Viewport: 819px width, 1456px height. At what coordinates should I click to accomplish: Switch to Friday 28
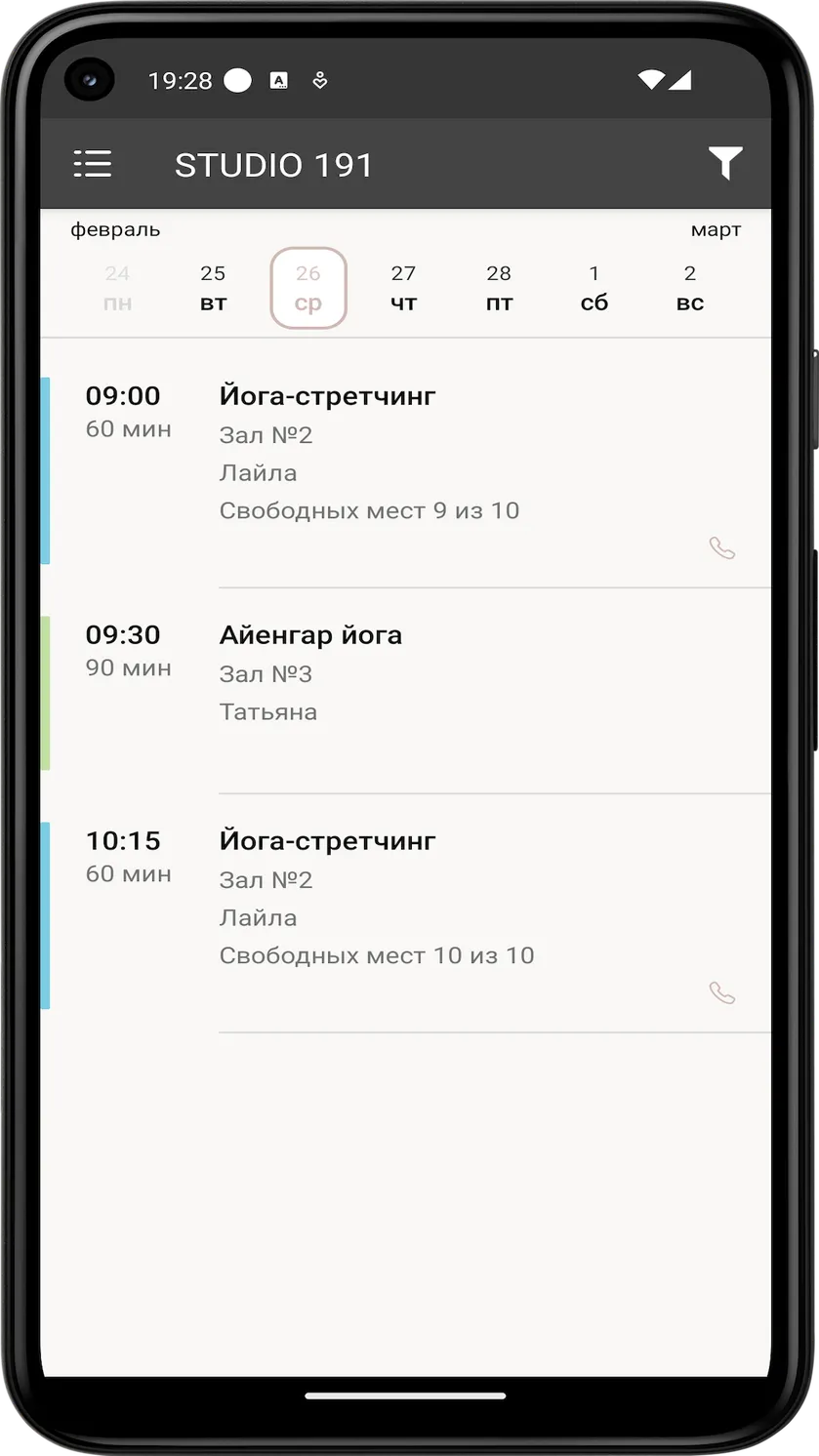499,288
